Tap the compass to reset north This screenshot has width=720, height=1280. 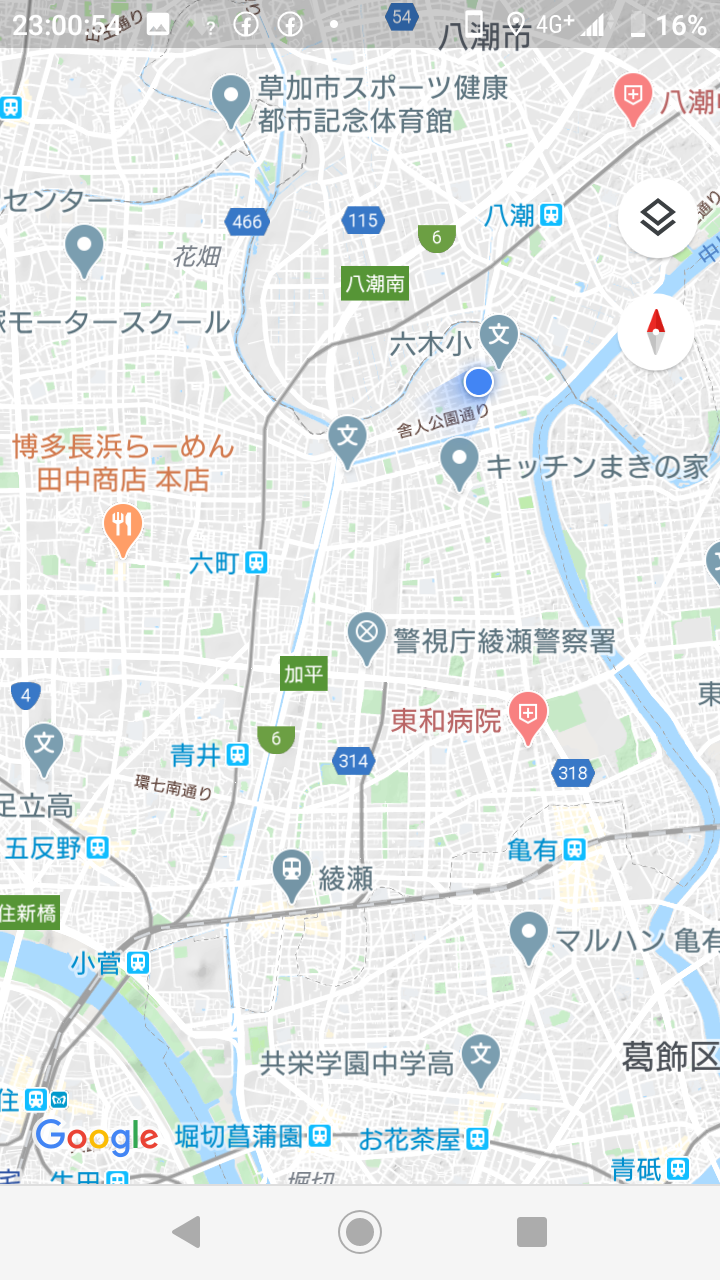pos(656,332)
